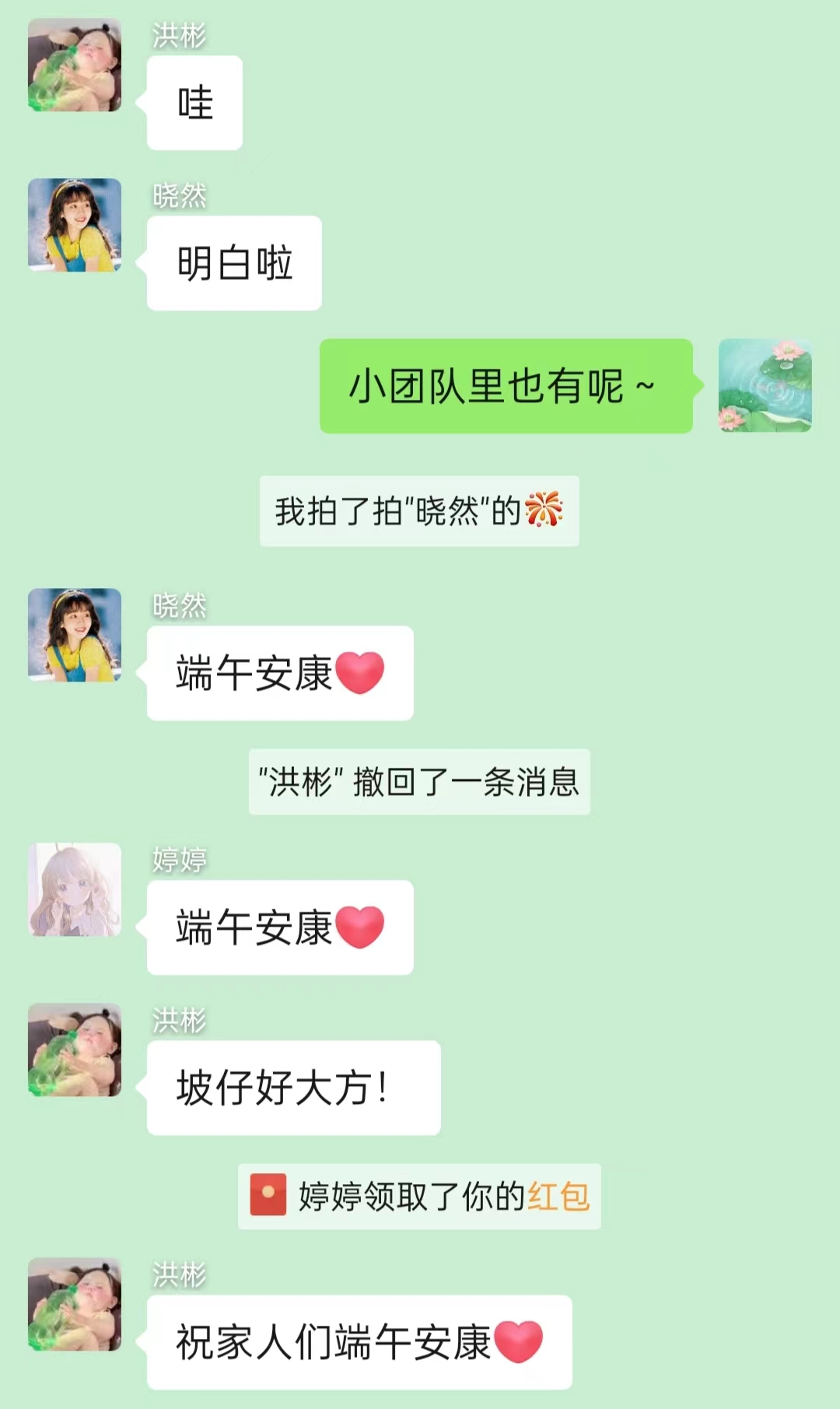Open 晓然's profile picture beside 明白啦
Image resolution: width=840 pixels, height=1409 pixels.
pyautogui.click(x=75, y=225)
